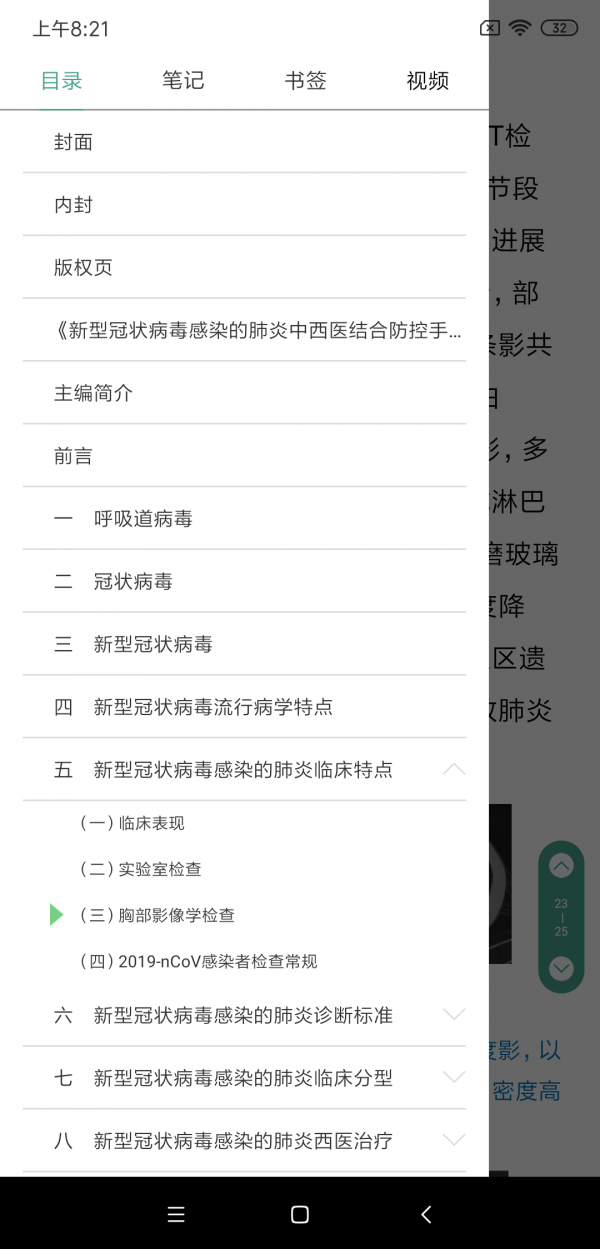Open the 前言 entry
Image resolution: width=600 pixels, height=1249 pixels.
click(74, 456)
